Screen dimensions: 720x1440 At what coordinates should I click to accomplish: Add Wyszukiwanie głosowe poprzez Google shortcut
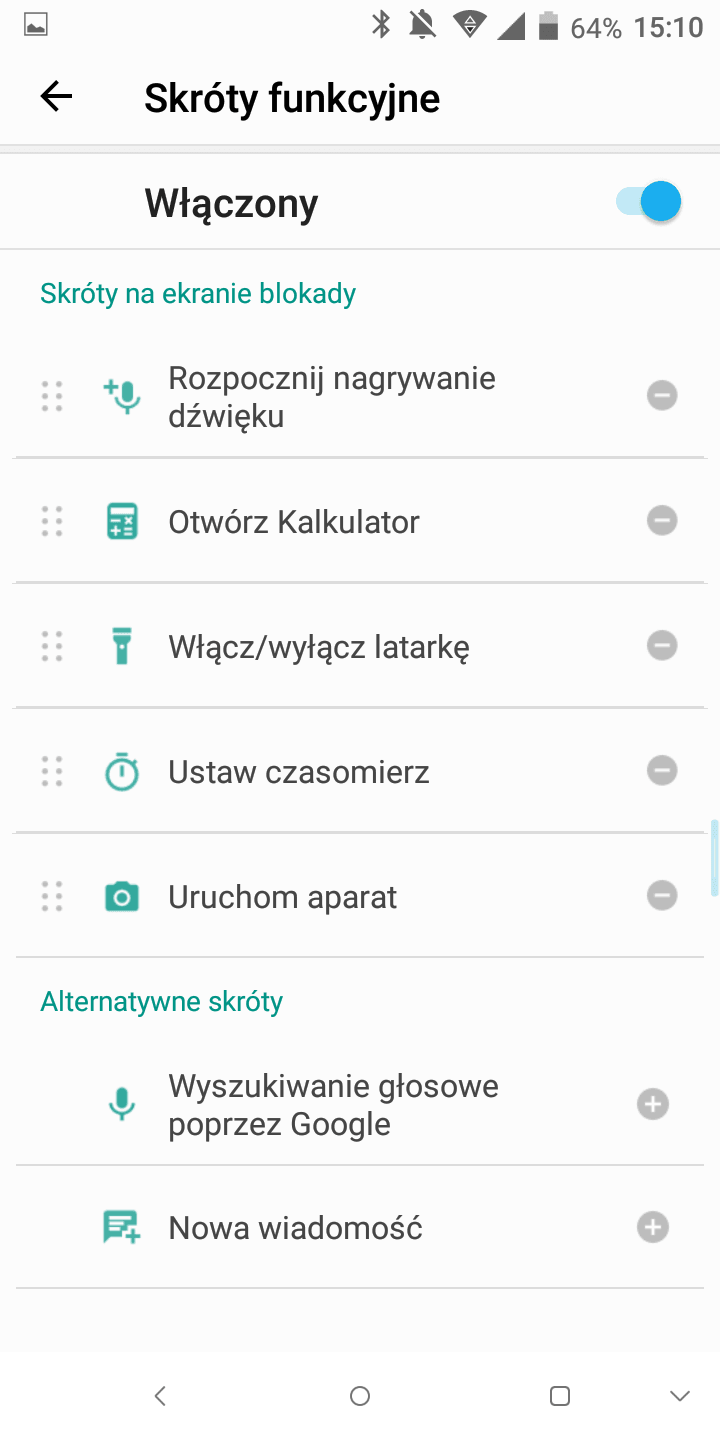[x=653, y=1105]
